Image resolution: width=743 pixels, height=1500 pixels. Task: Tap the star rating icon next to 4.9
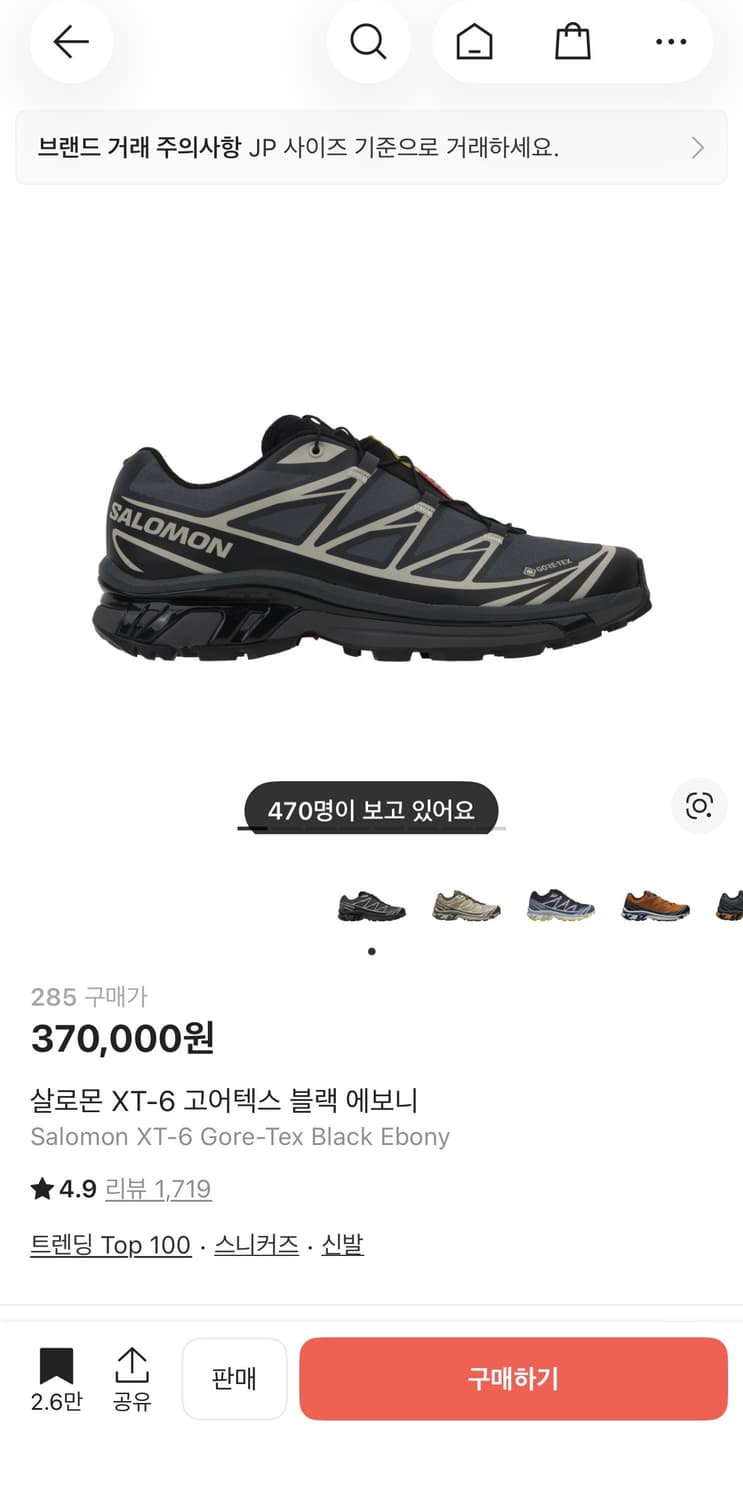click(x=39, y=1188)
